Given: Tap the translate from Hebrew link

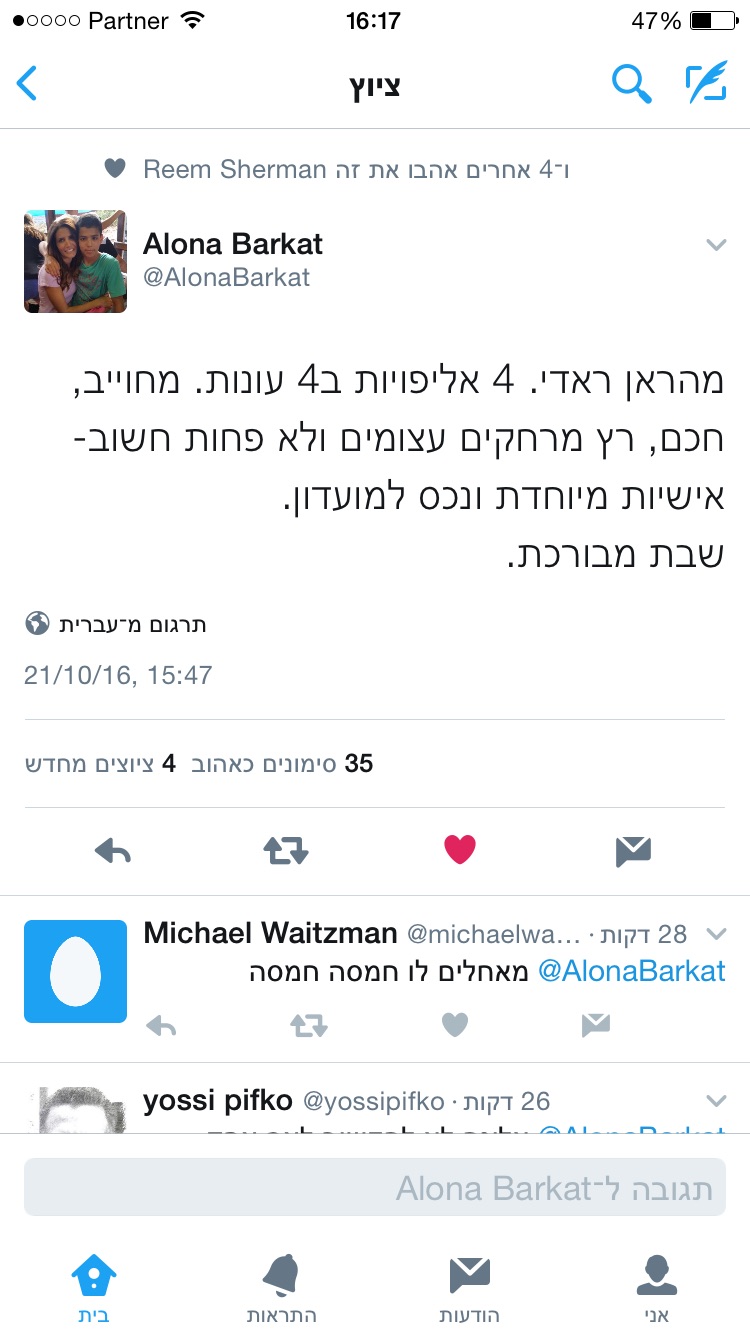Looking at the screenshot, I should pyautogui.click(x=116, y=625).
